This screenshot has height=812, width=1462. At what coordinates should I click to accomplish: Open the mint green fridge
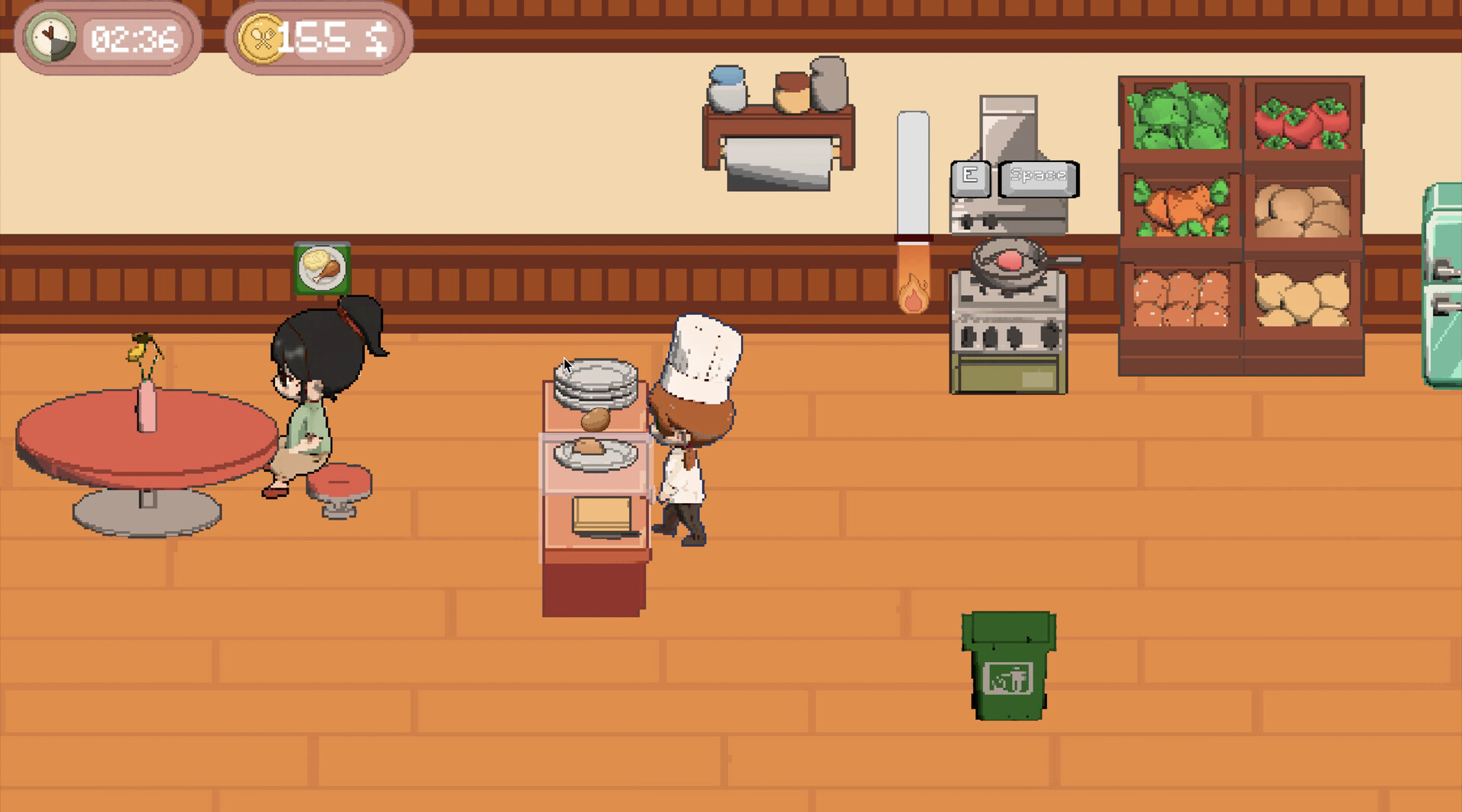pos(1443,285)
